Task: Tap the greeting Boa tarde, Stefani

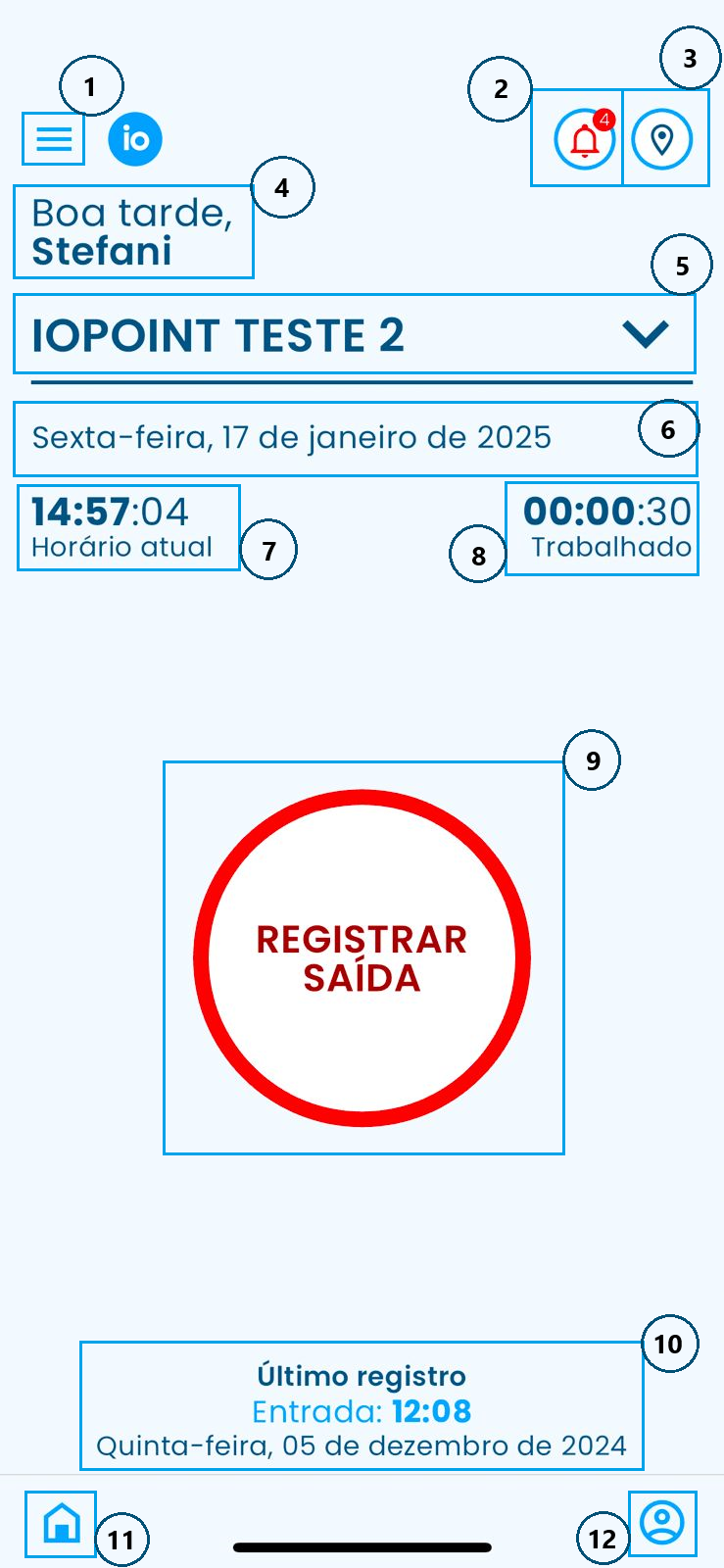Action: pos(132,229)
